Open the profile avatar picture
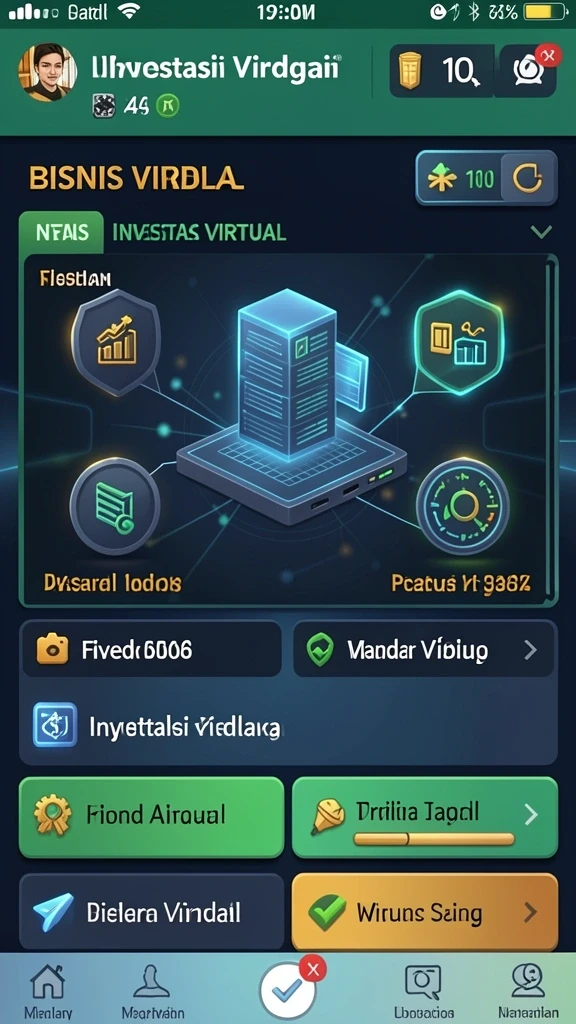The width and height of the screenshot is (576, 1024). pyautogui.click(x=47, y=72)
